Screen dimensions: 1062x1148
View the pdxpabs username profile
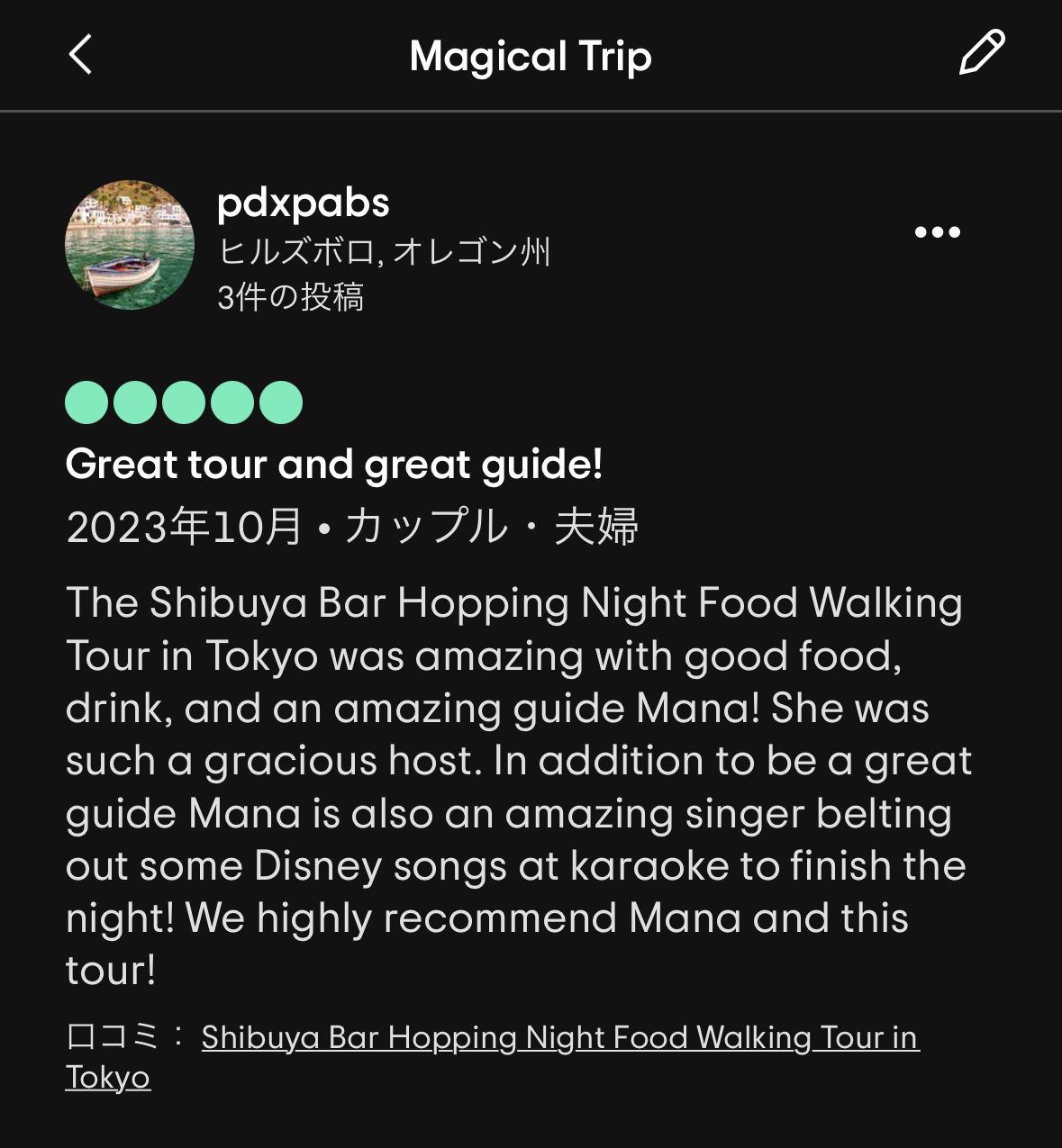(x=303, y=203)
